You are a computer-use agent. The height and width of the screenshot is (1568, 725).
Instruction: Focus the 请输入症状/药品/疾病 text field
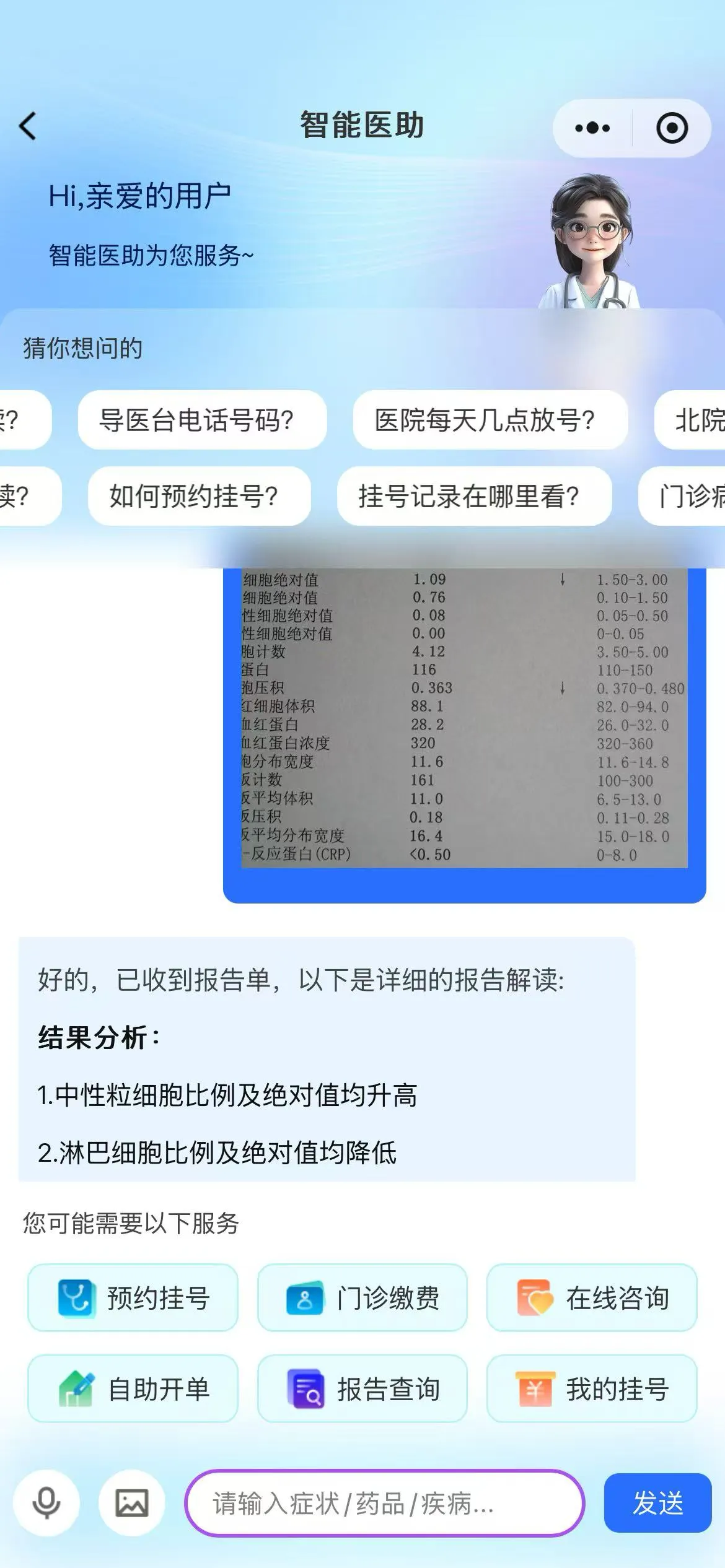tap(384, 1503)
